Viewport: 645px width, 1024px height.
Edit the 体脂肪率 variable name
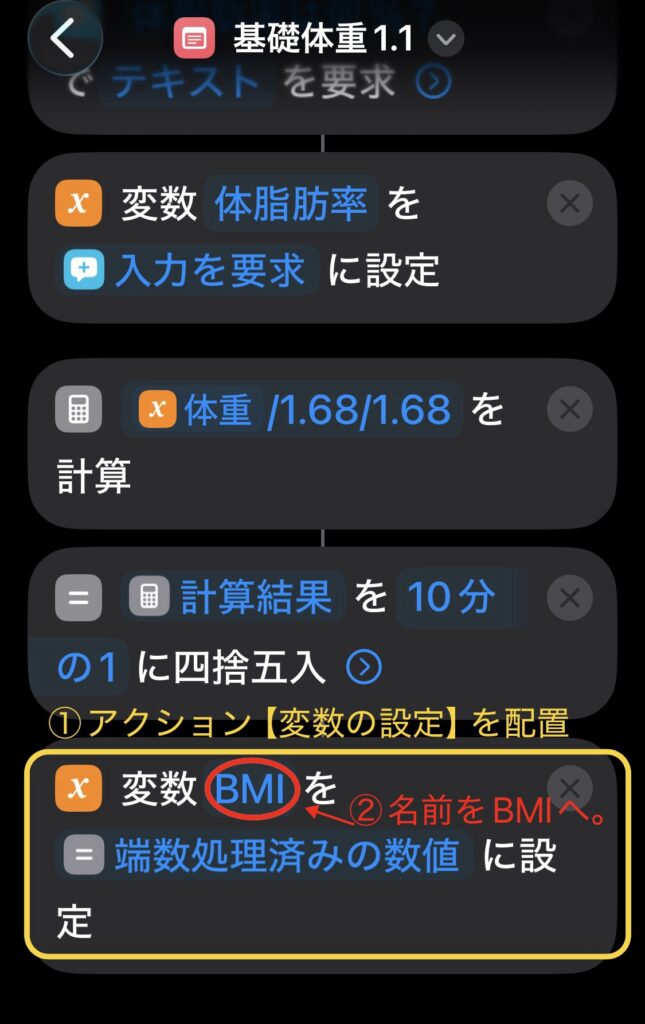point(291,206)
